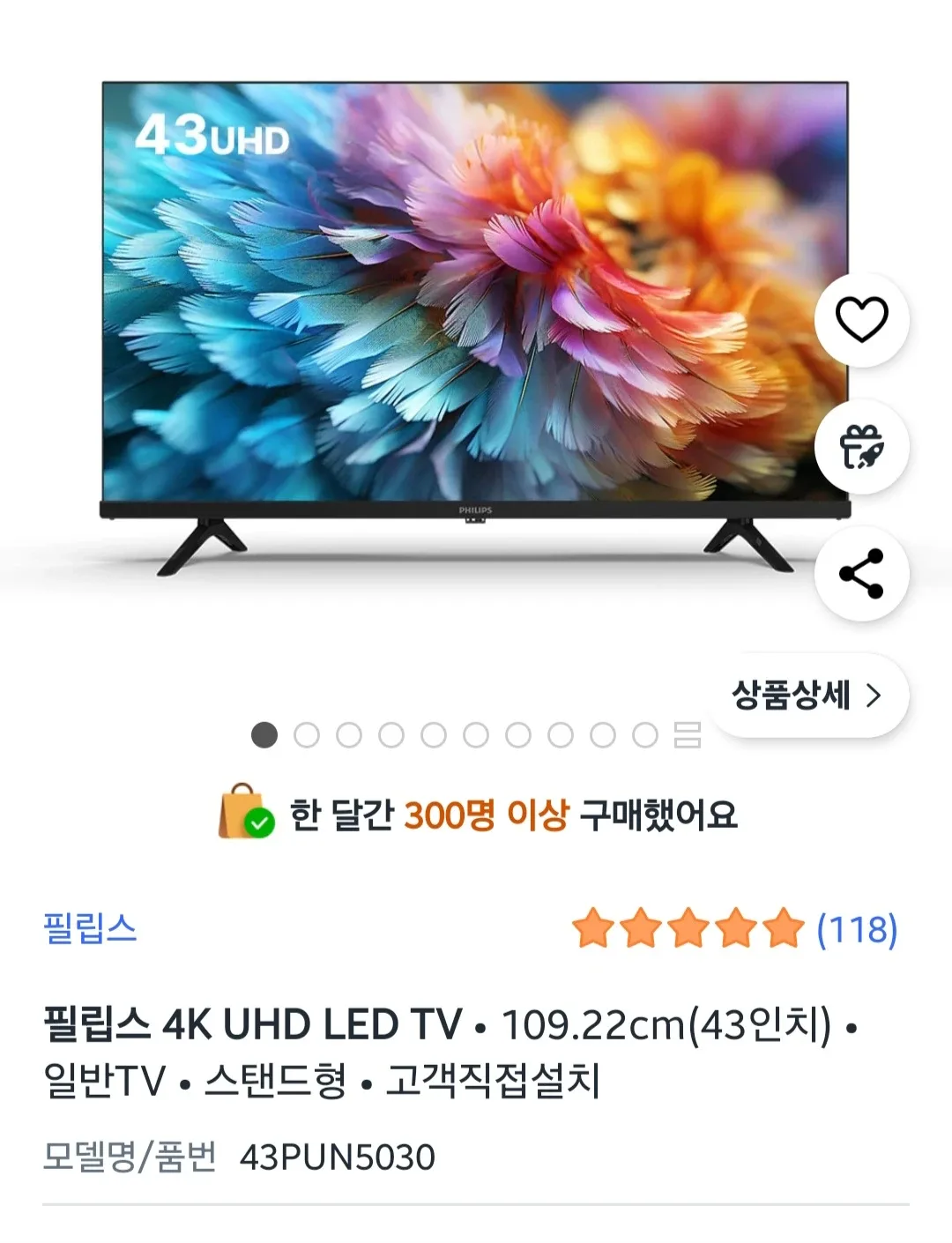Add this Philips TV to wishlist

(x=861, y=319)
